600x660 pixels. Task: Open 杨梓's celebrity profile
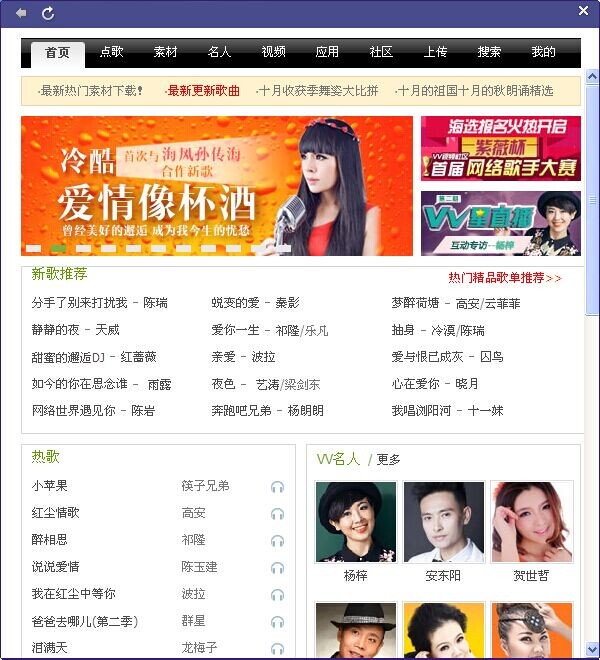point(355,523)
